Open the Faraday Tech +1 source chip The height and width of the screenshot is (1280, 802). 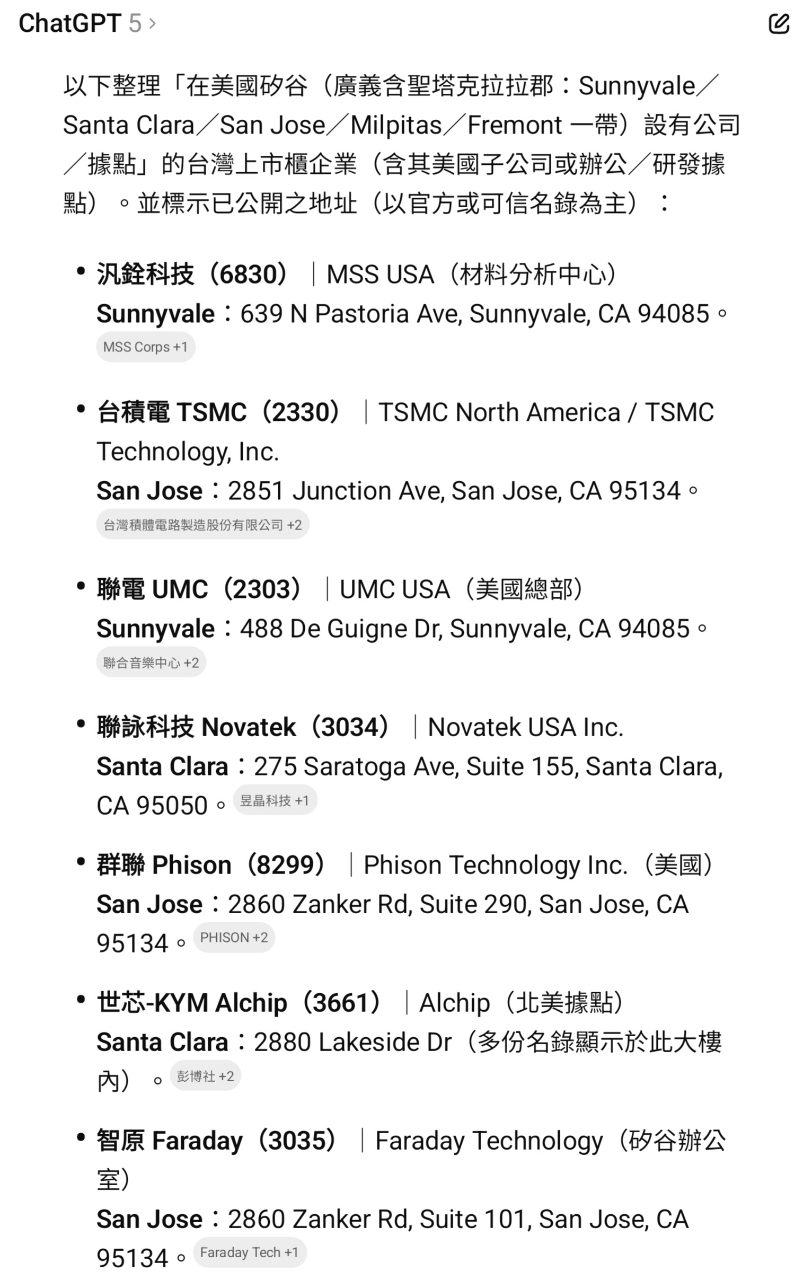point(249,1253)
